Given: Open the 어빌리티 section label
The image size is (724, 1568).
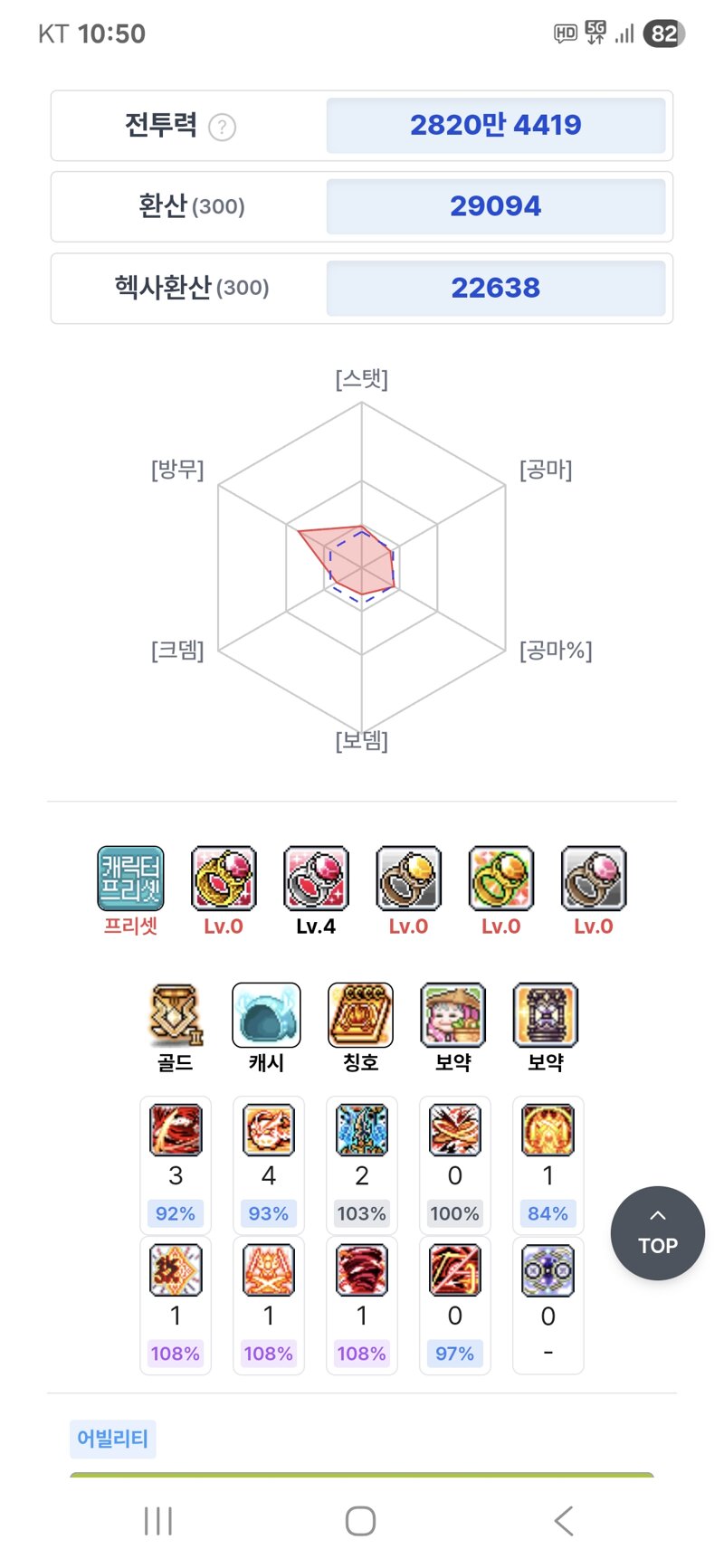Looking at the screenshot, I should click(113, 1439).
